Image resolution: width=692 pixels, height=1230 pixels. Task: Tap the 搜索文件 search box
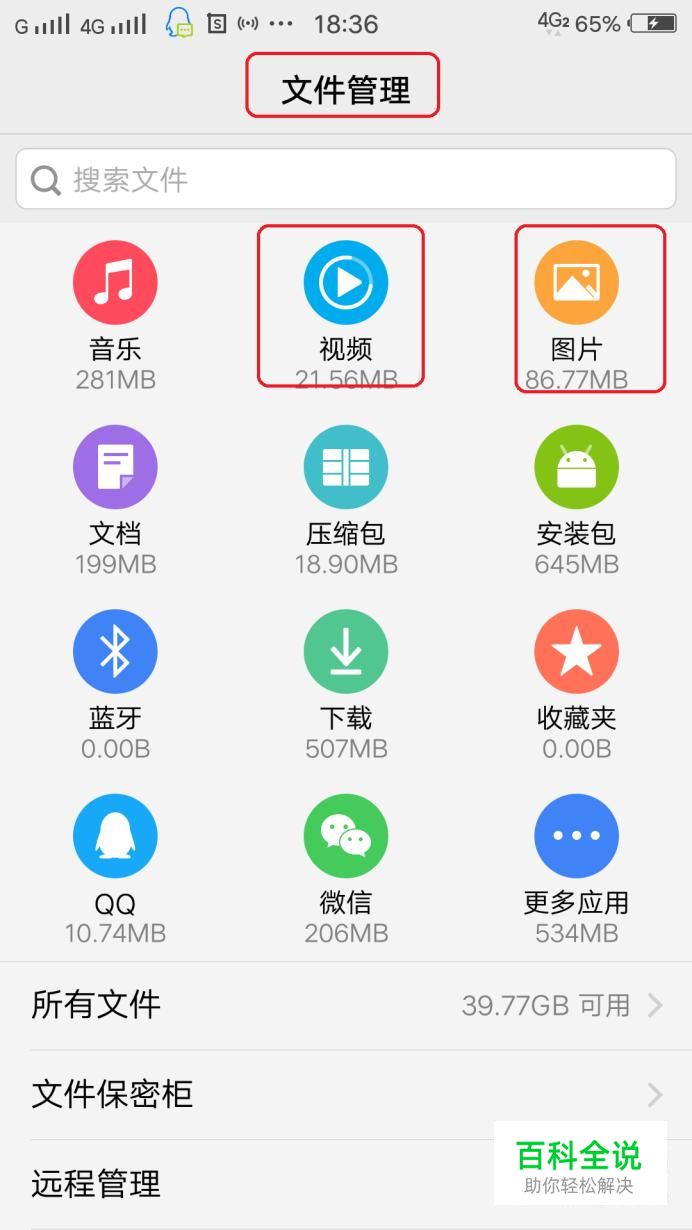(346, 179)
